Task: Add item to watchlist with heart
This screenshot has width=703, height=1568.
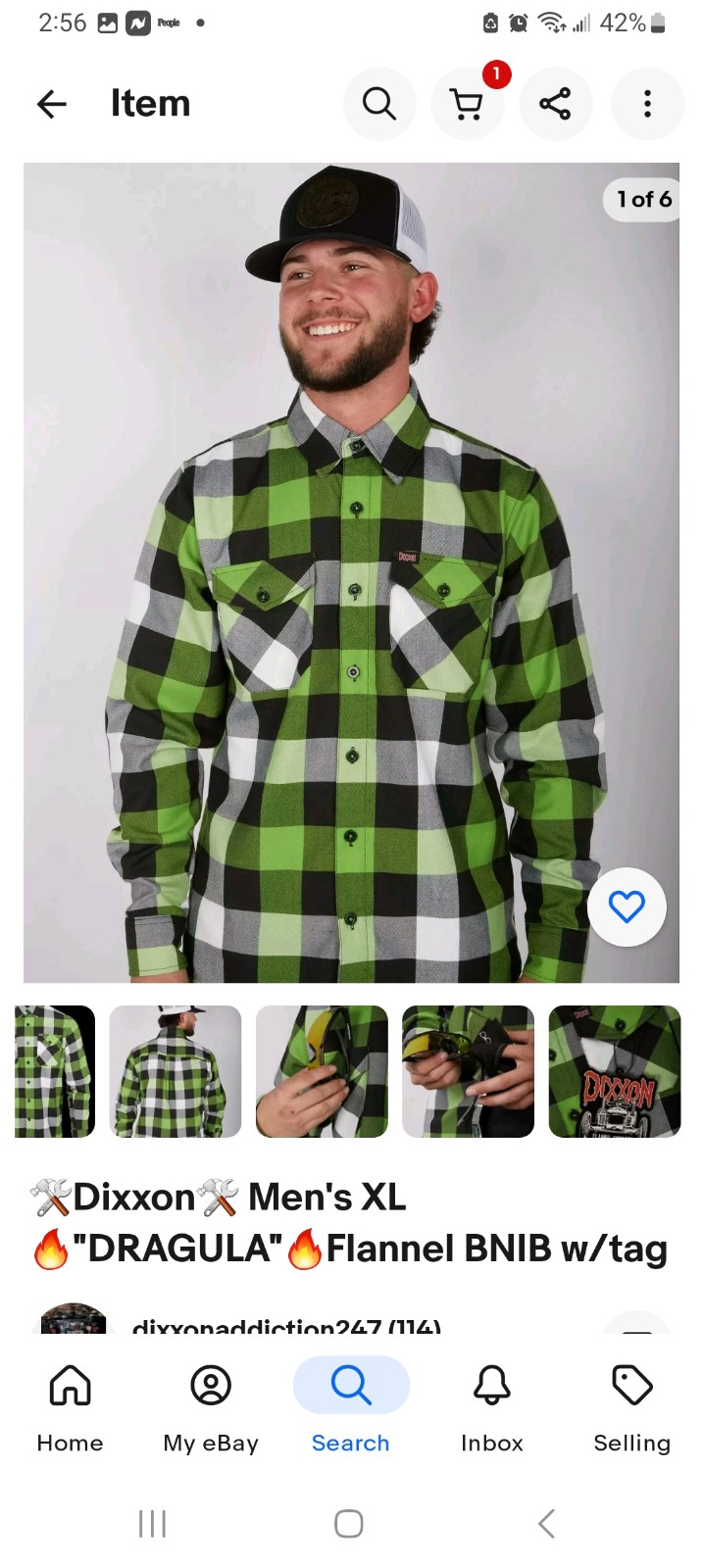Action: click(x=627, y=906)
